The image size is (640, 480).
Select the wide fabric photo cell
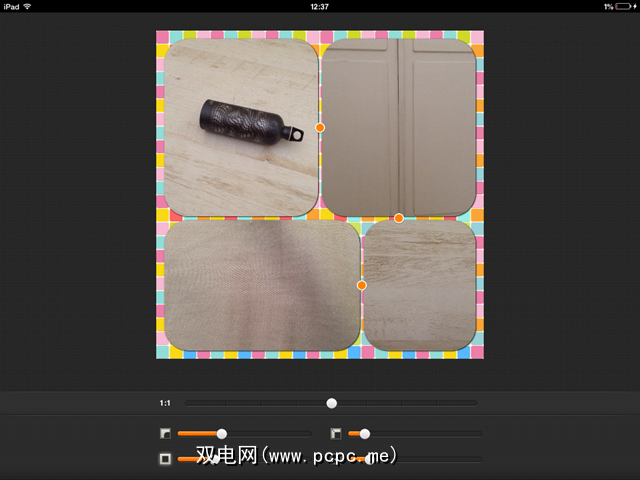[261, 285]
